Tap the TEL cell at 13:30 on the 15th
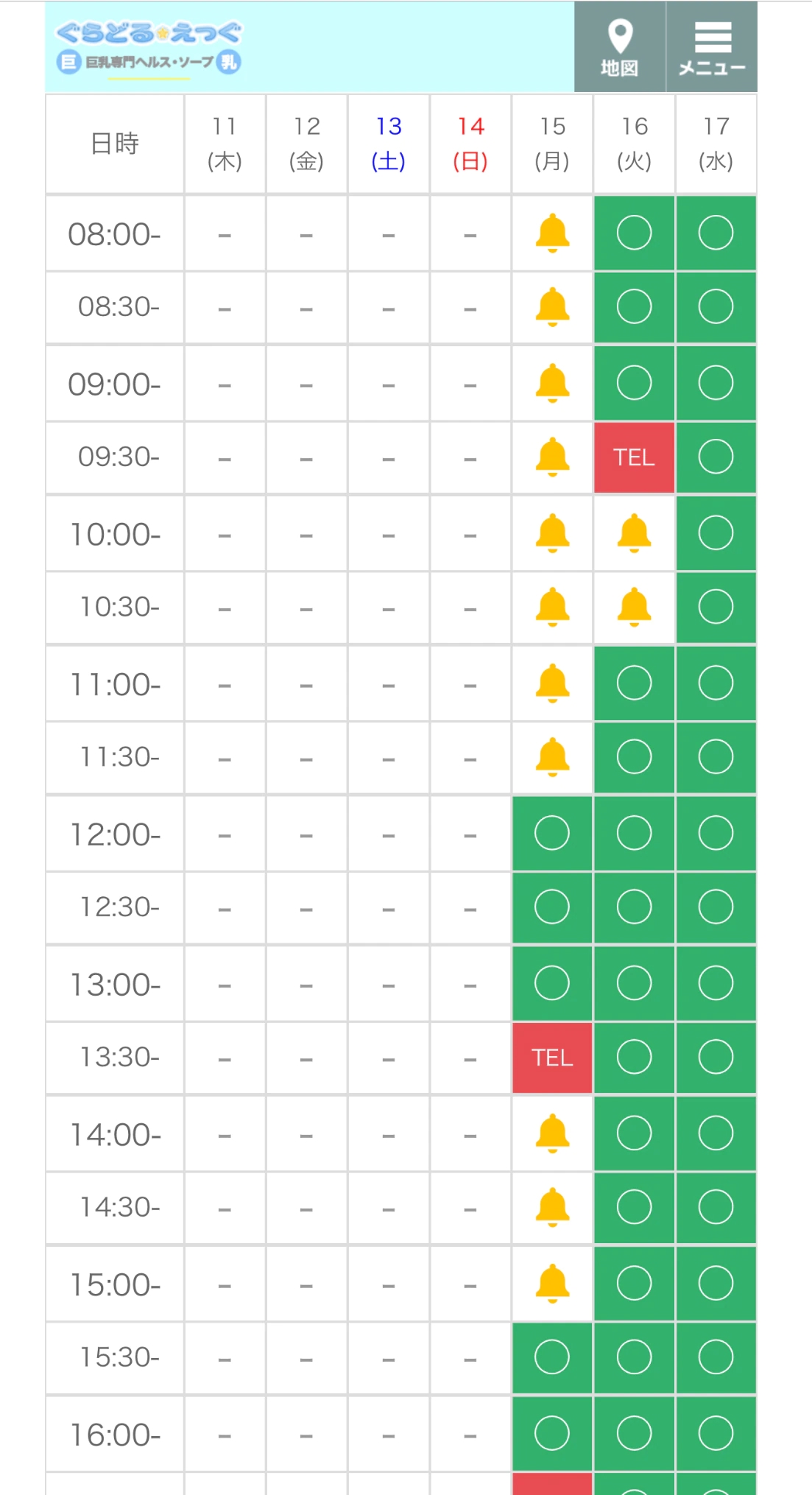The width and height of the screenshot is (812, 1495). [x=552, y=1058]
